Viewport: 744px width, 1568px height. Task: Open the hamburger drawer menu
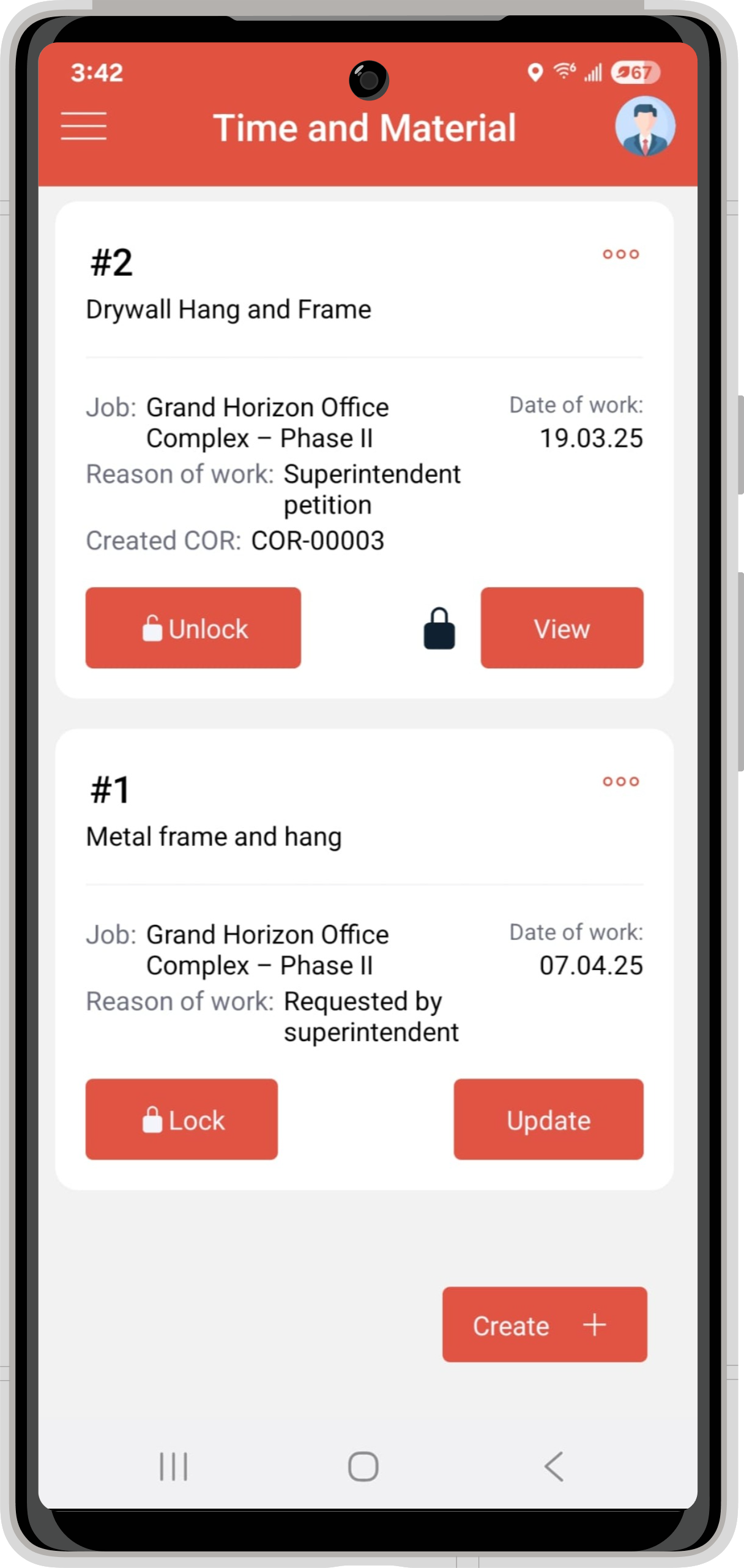pos(84,126)
